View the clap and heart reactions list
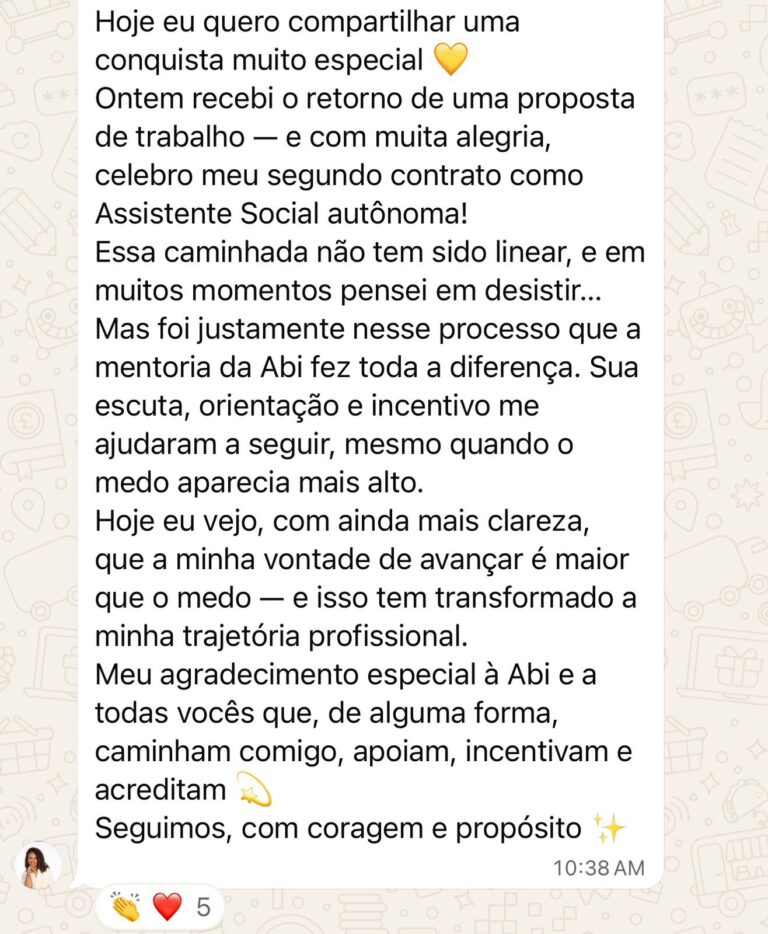 coord(160,907)
